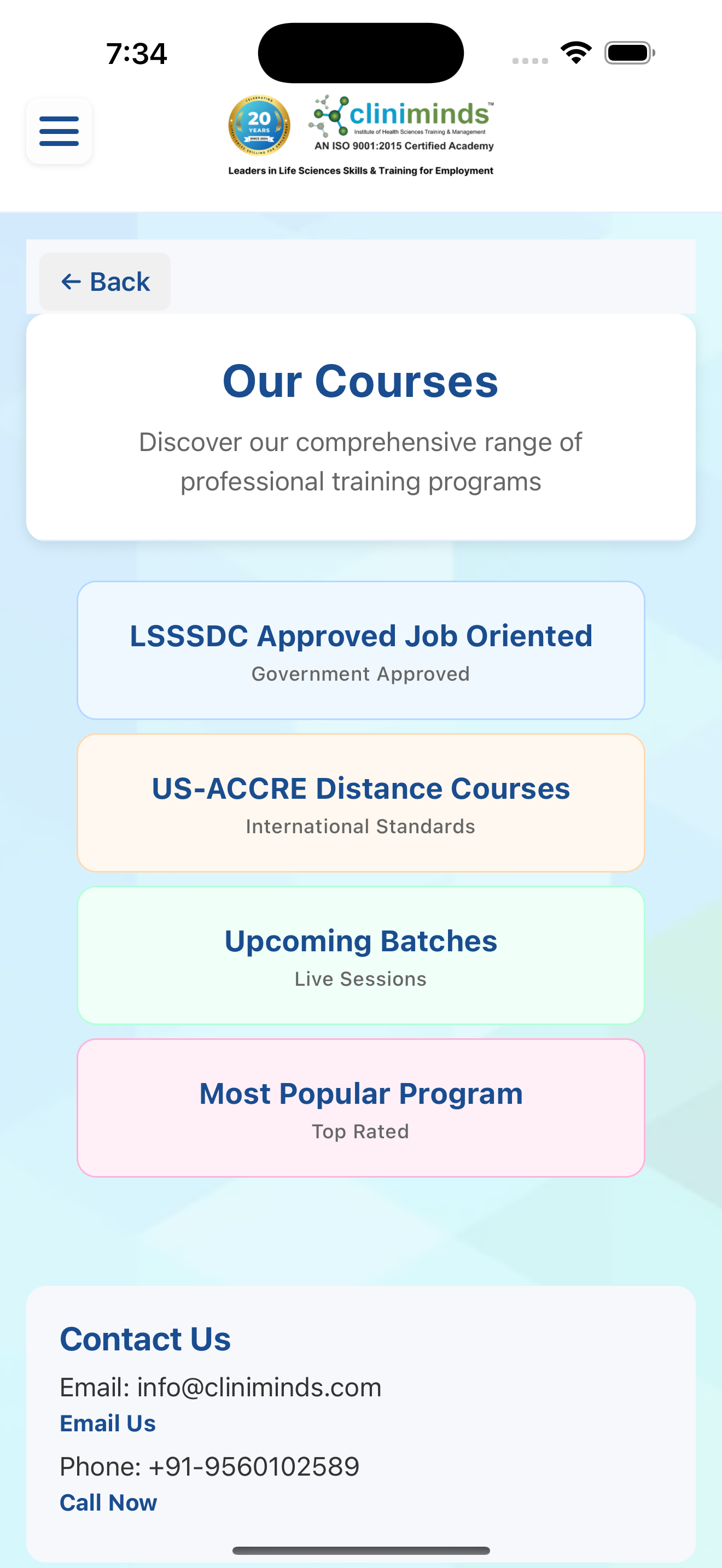Tap the Call Now link
Viewport: 722px width, 1568px height.
point(108,1502)
